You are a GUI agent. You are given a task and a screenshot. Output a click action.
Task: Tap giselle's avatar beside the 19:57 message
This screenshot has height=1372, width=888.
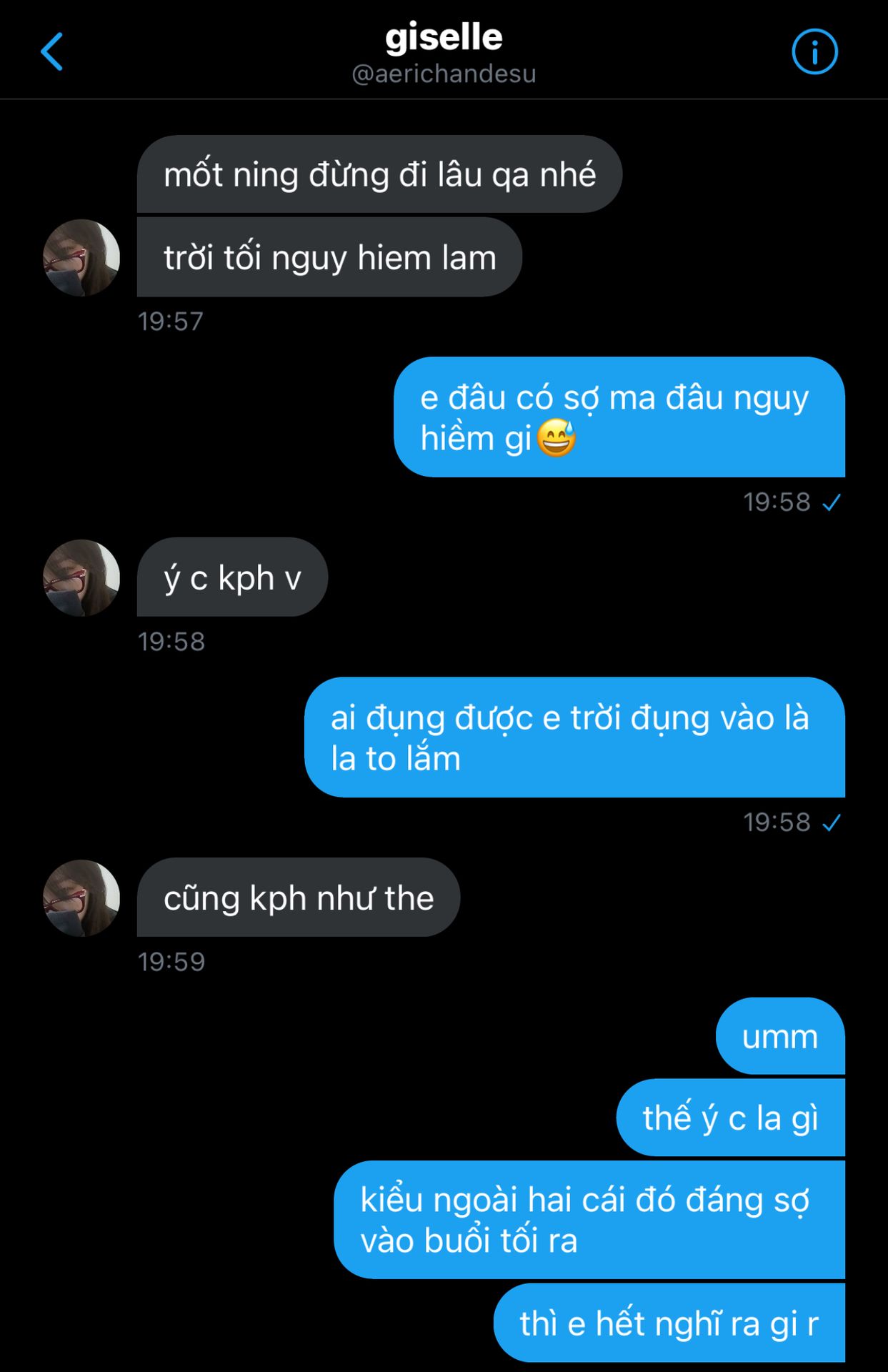coord(81,258)
